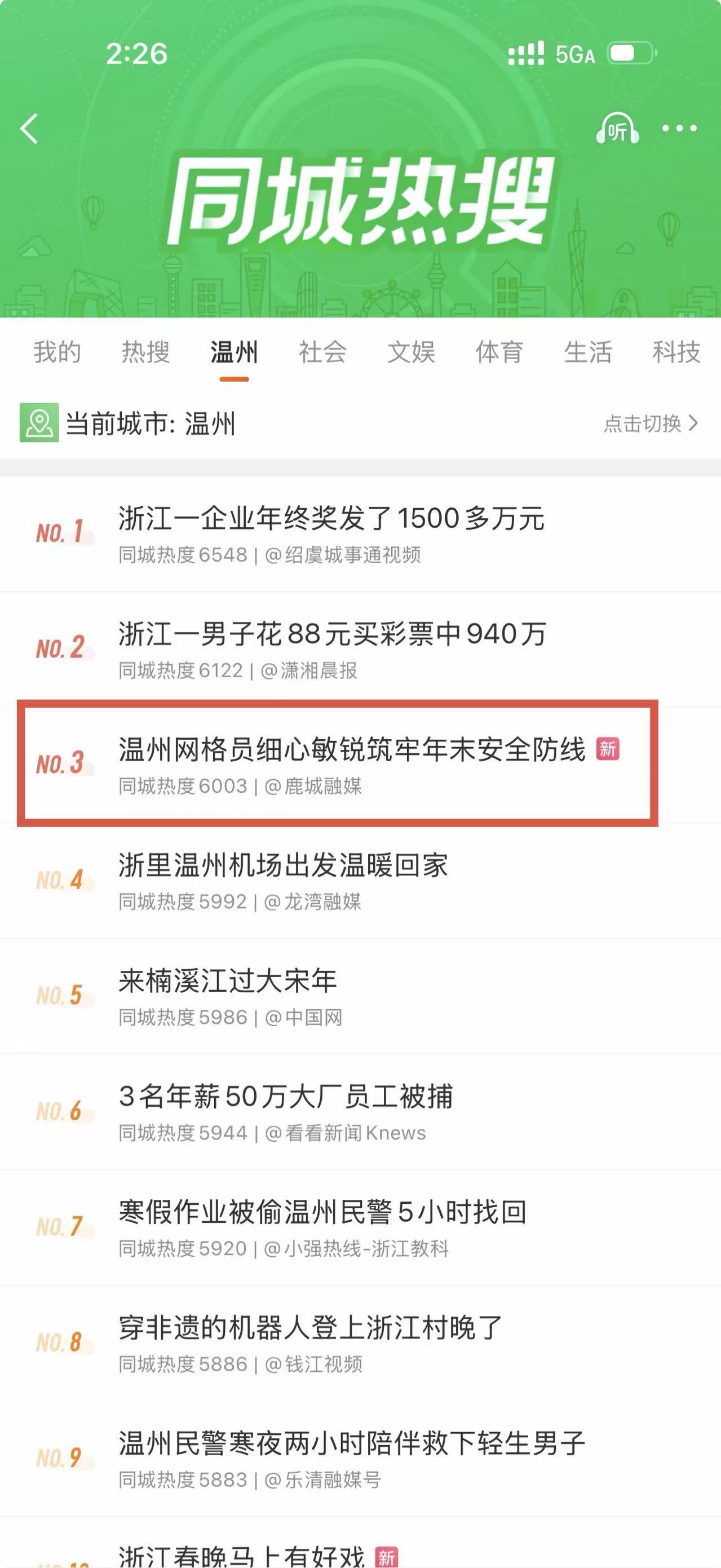This screenshot has width=721, height=1568.
Task: View 温州民警寒夜两小时陪伴救下轻生男子 topic
Action: click(352, 1444)
